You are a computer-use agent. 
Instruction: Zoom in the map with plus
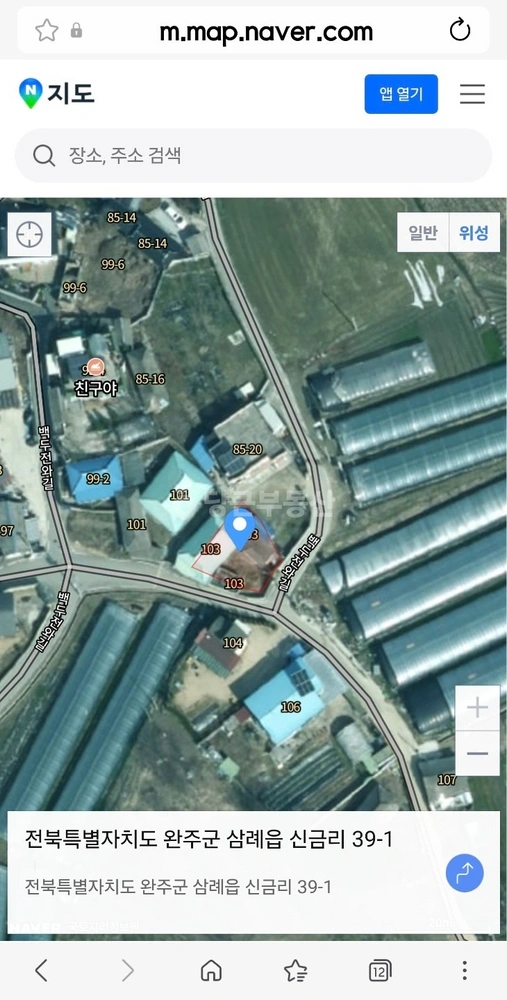tap(478, 708)
